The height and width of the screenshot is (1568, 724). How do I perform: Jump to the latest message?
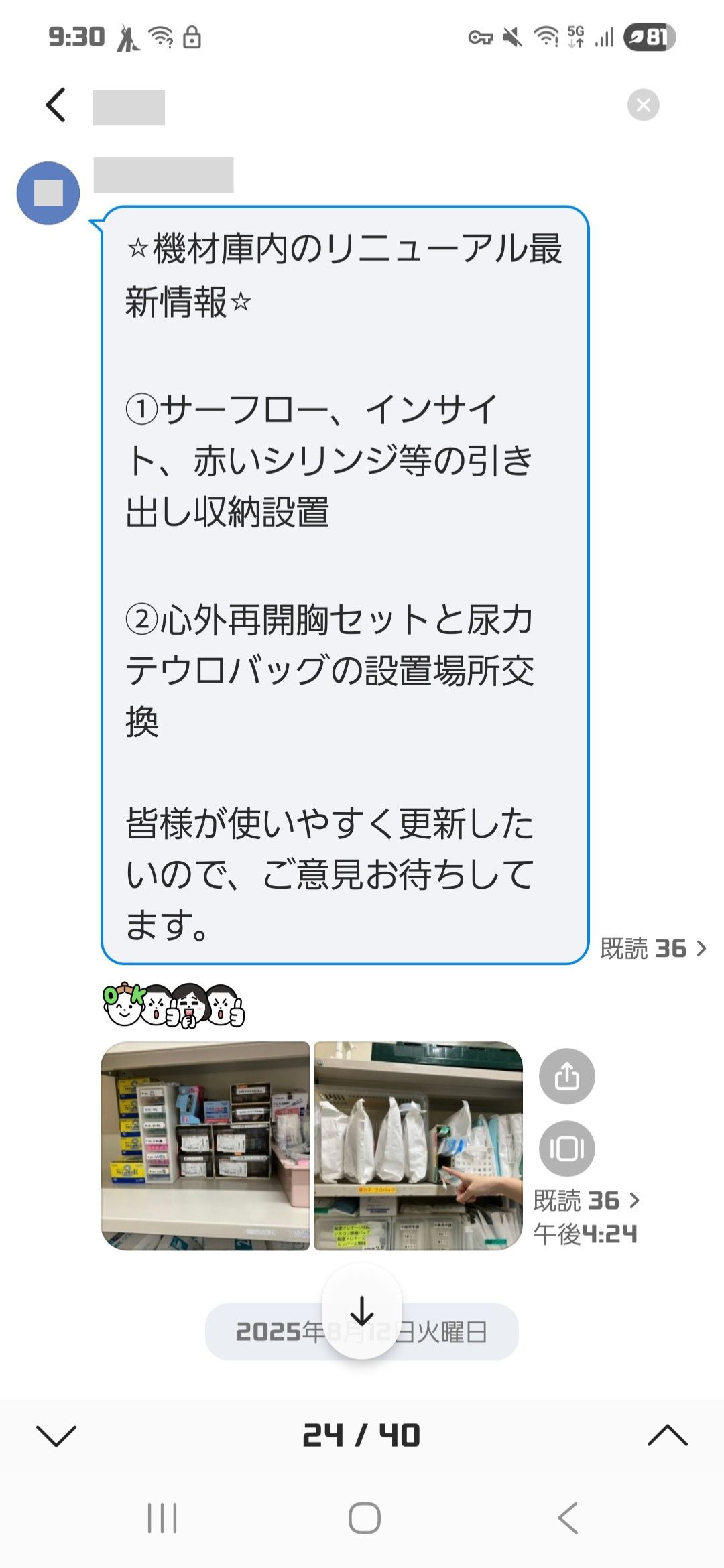click(x=362, y=1311)
